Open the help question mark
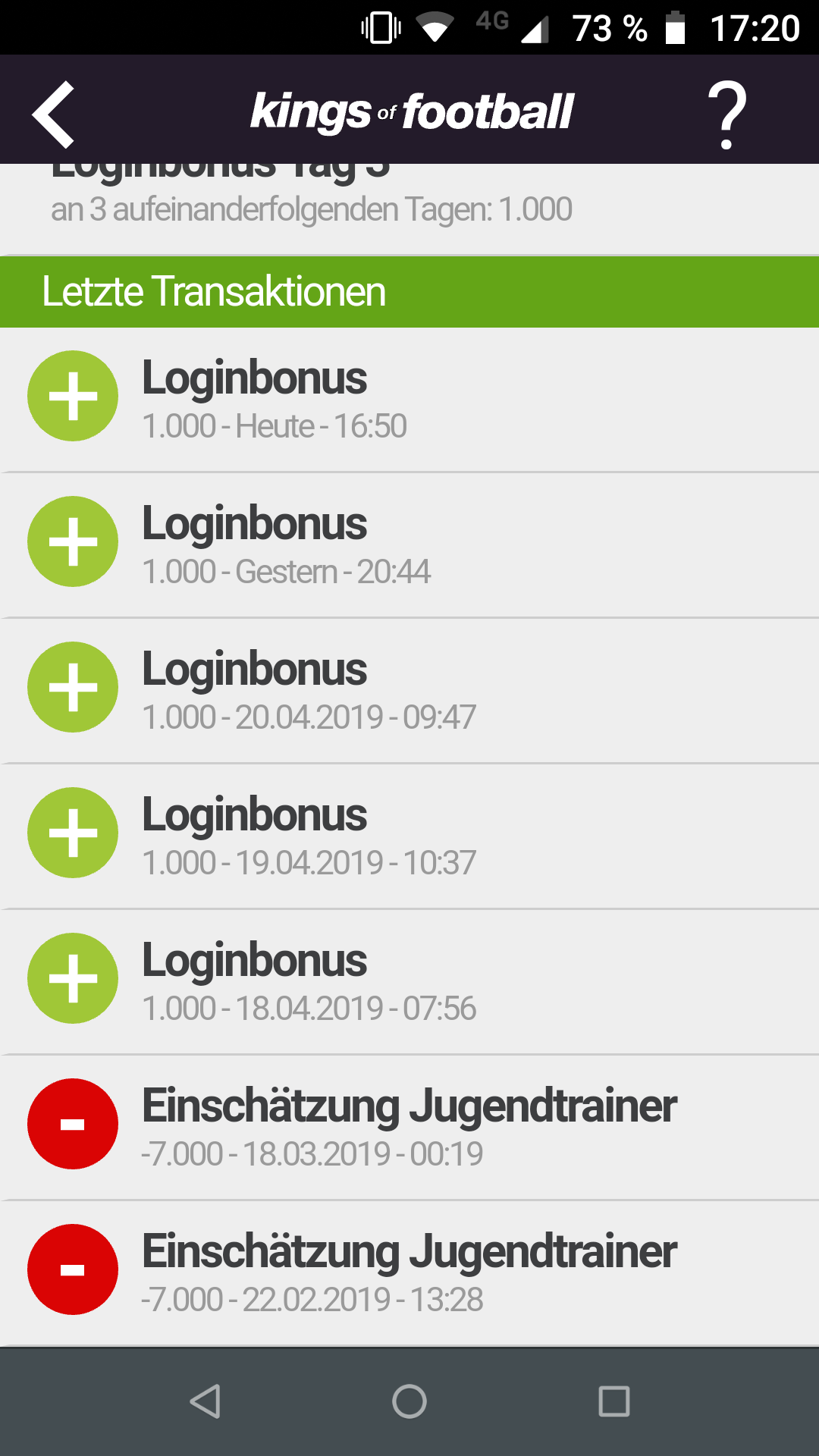The image size is (819, 1456). click(x=726, y=114)
